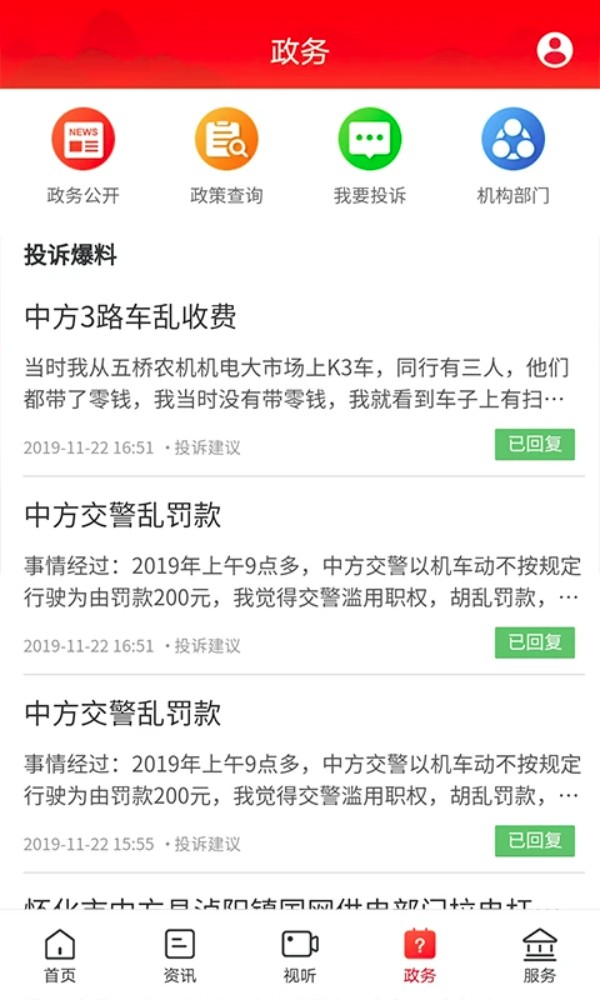Image resolution: width=600 pixels, height=1000 pixels.
Task: Open 中方交警乱罚款 complaint posted at 16:51
Action: [123, 516]
